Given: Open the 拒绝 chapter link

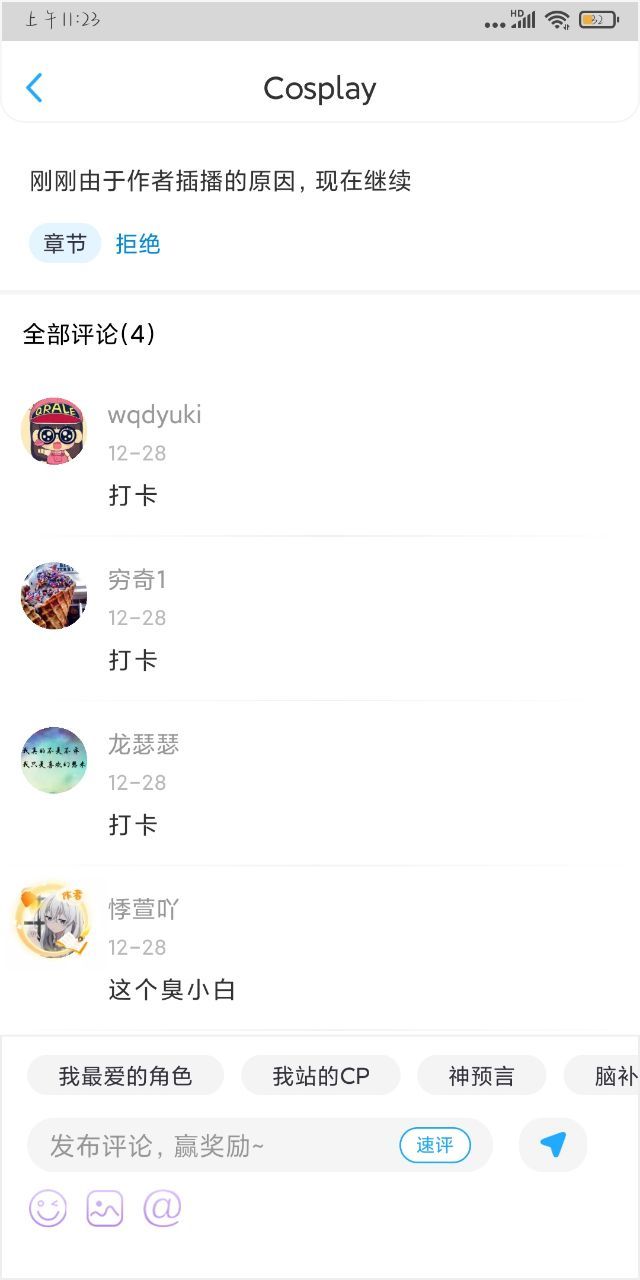Looking at the screenshot, I should coord(138,244).
